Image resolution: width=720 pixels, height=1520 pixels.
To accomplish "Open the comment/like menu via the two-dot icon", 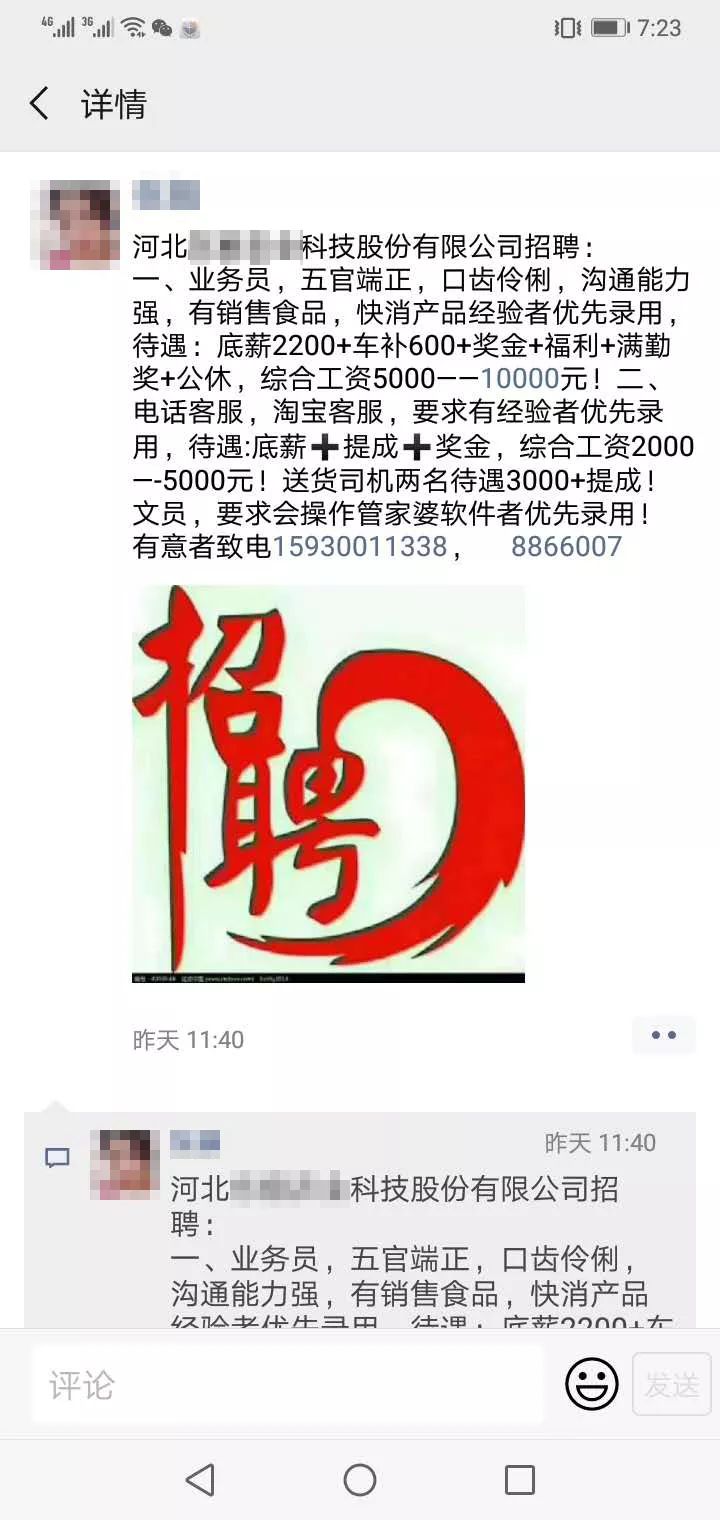I will point(663,1035).
